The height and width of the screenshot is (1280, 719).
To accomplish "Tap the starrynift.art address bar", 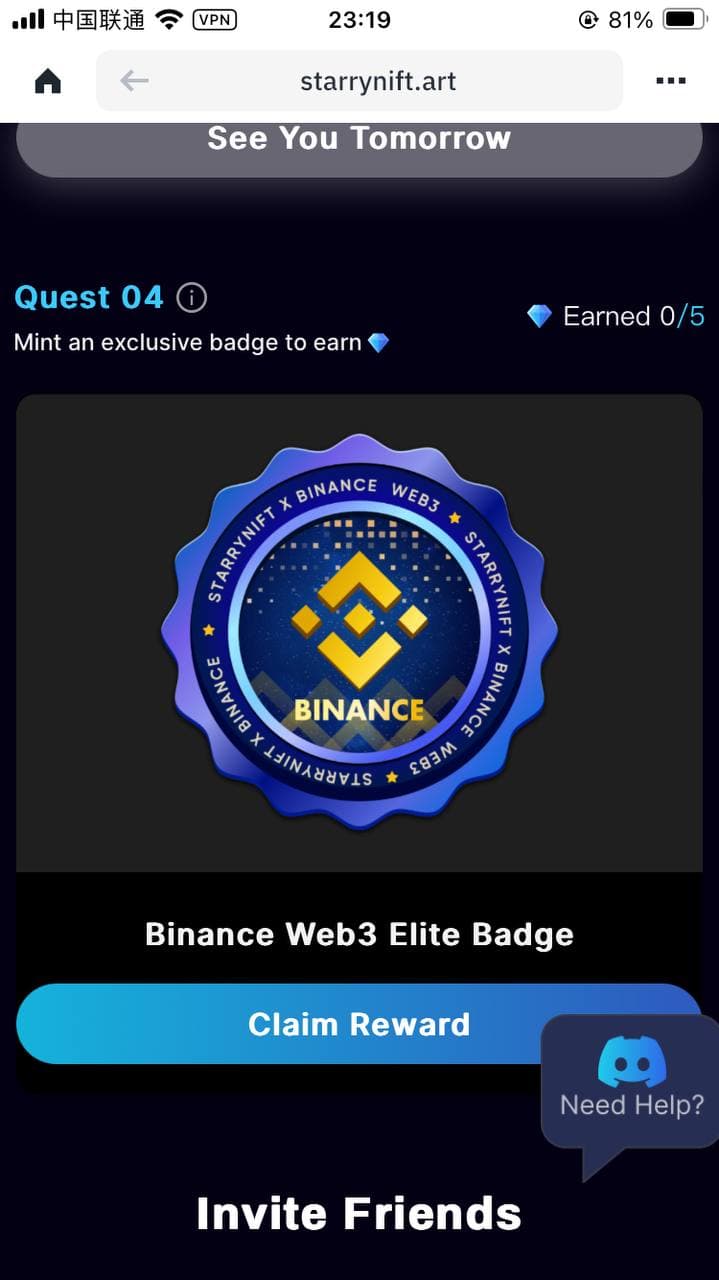I will (378, 82).
